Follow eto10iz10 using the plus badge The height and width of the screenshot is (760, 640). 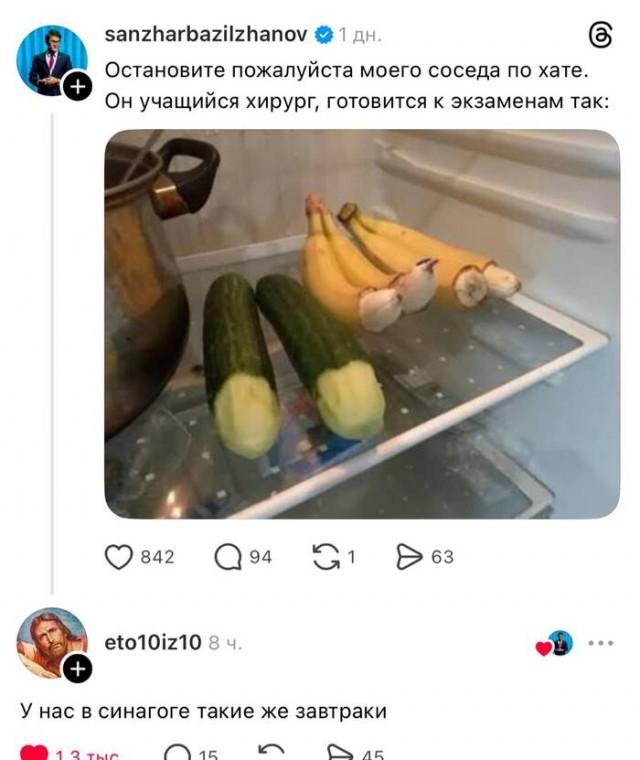(78, 670)
